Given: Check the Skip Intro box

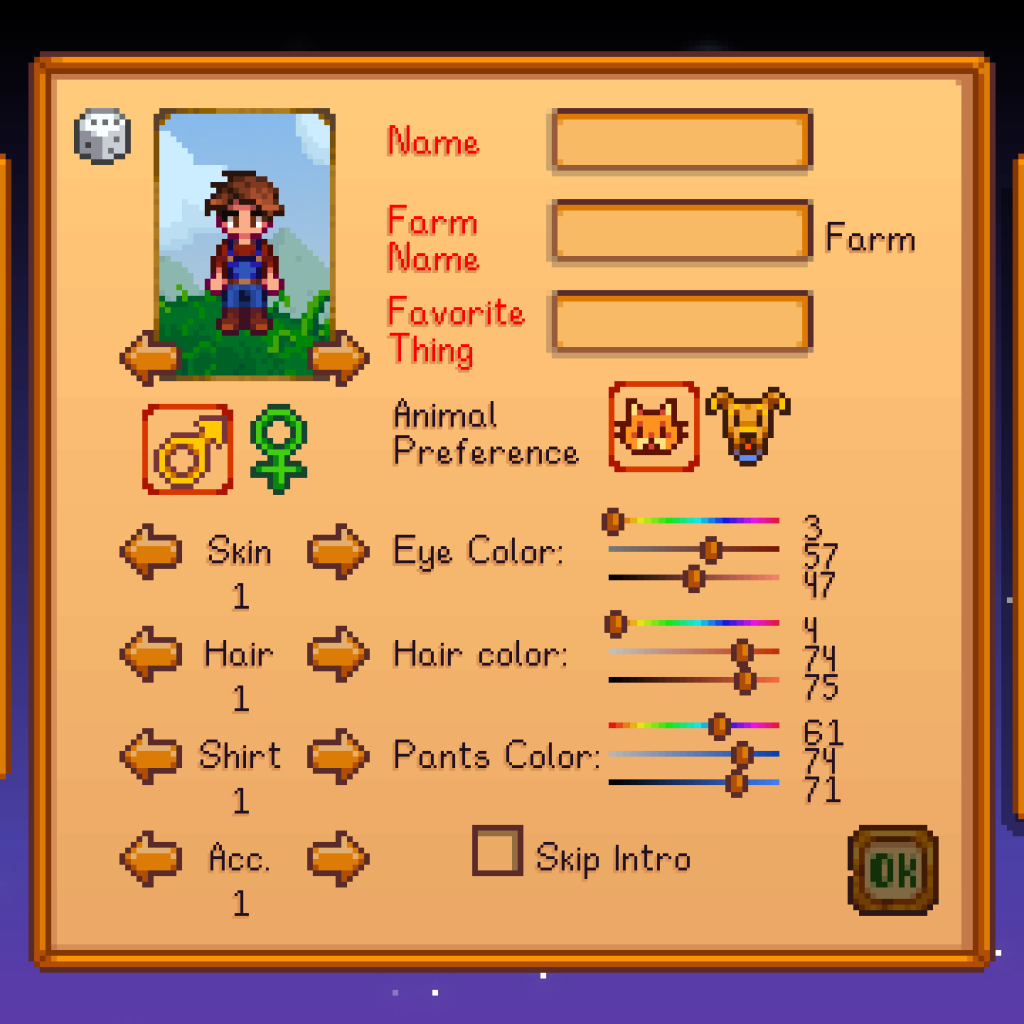Looking at the screenshot, I should (x=497, y=851).
